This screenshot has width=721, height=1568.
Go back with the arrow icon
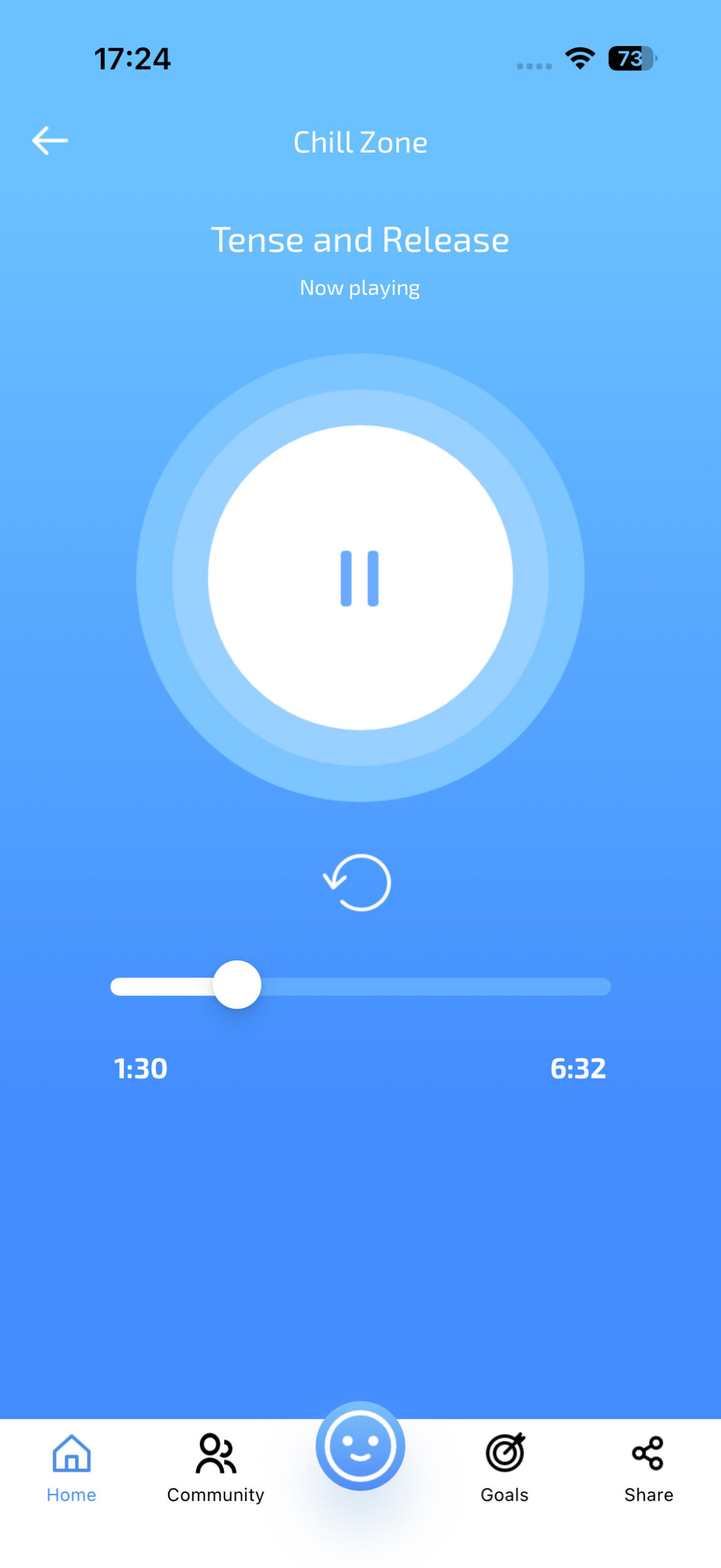click(x=50, y=140)
